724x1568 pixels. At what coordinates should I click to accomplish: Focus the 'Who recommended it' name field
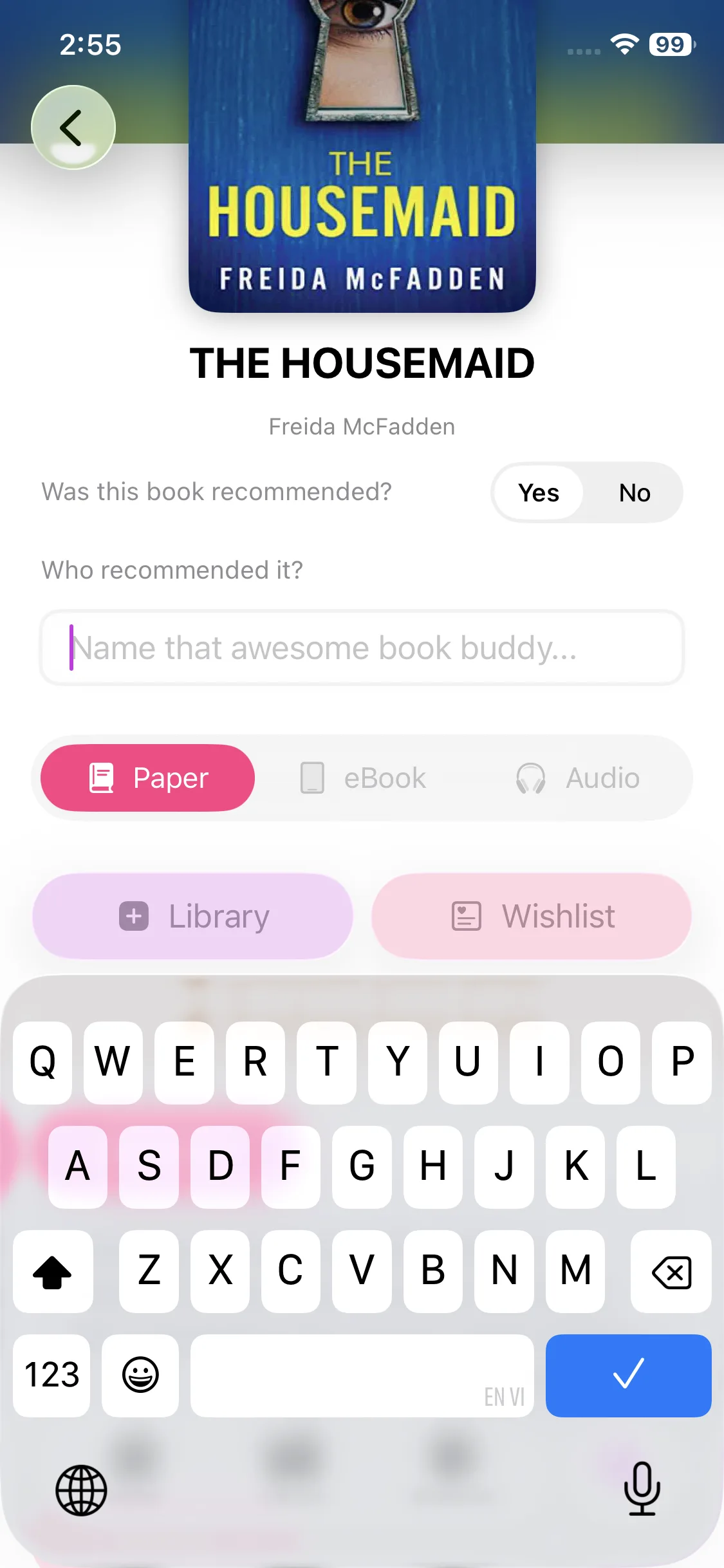(x=362, y=648)
